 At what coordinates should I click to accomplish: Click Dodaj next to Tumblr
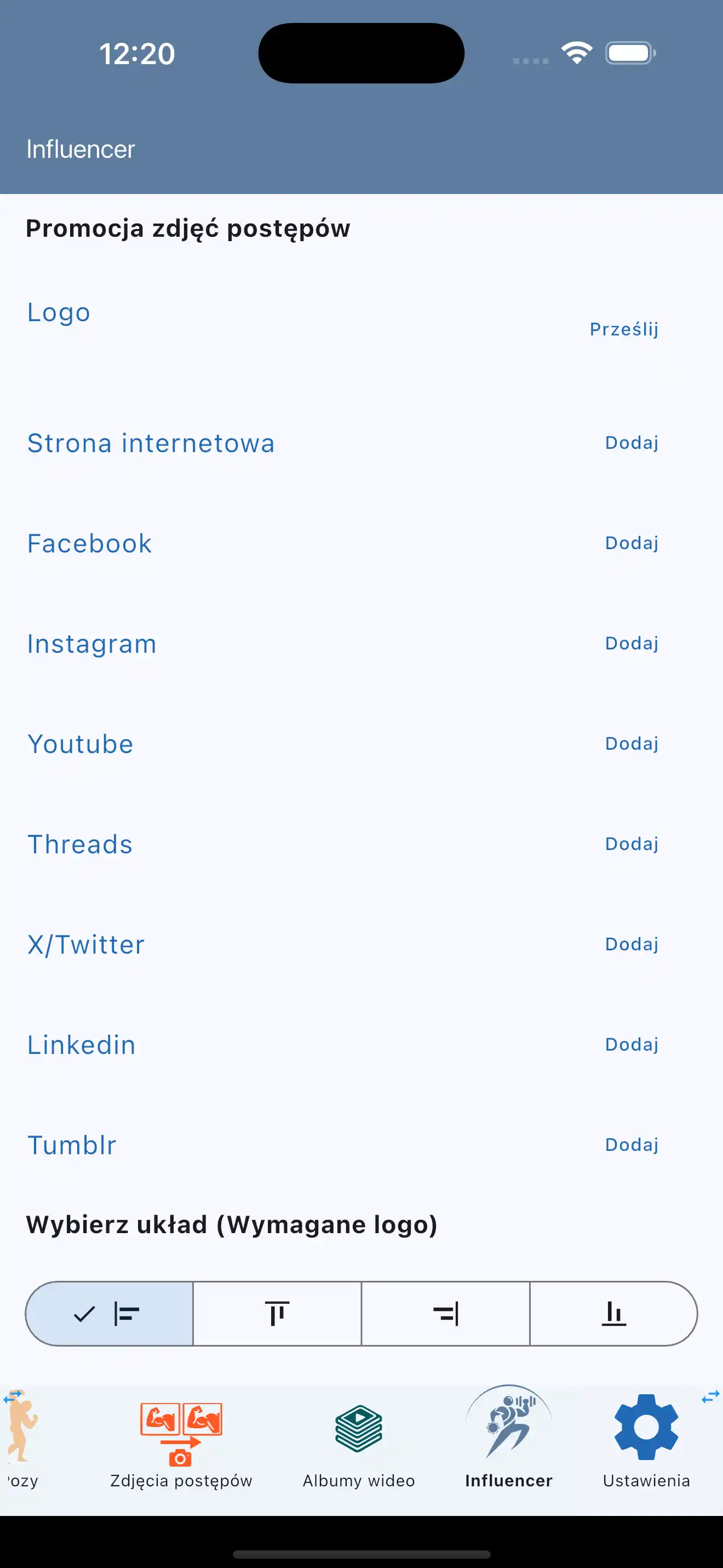pos(632,1144)
